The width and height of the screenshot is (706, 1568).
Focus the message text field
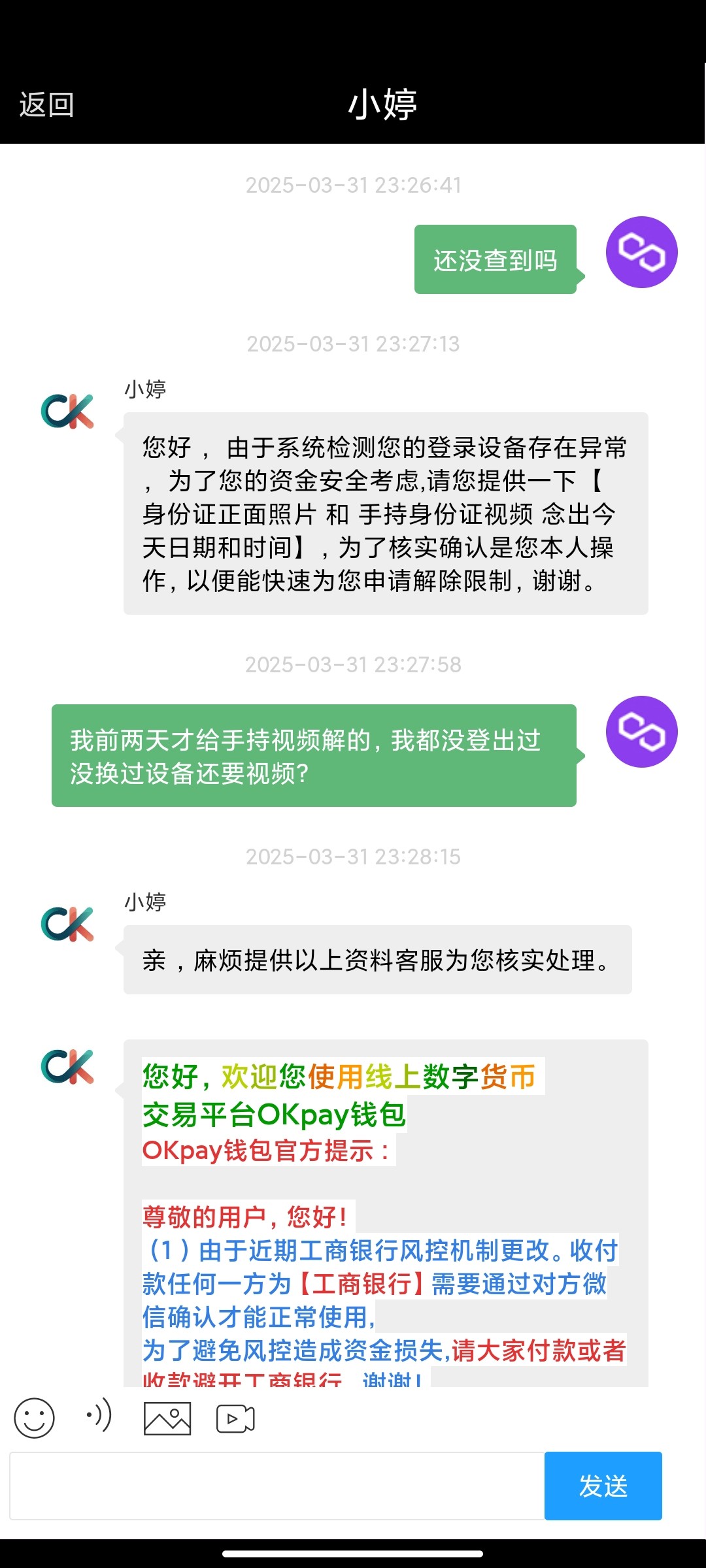[277, 1486]
